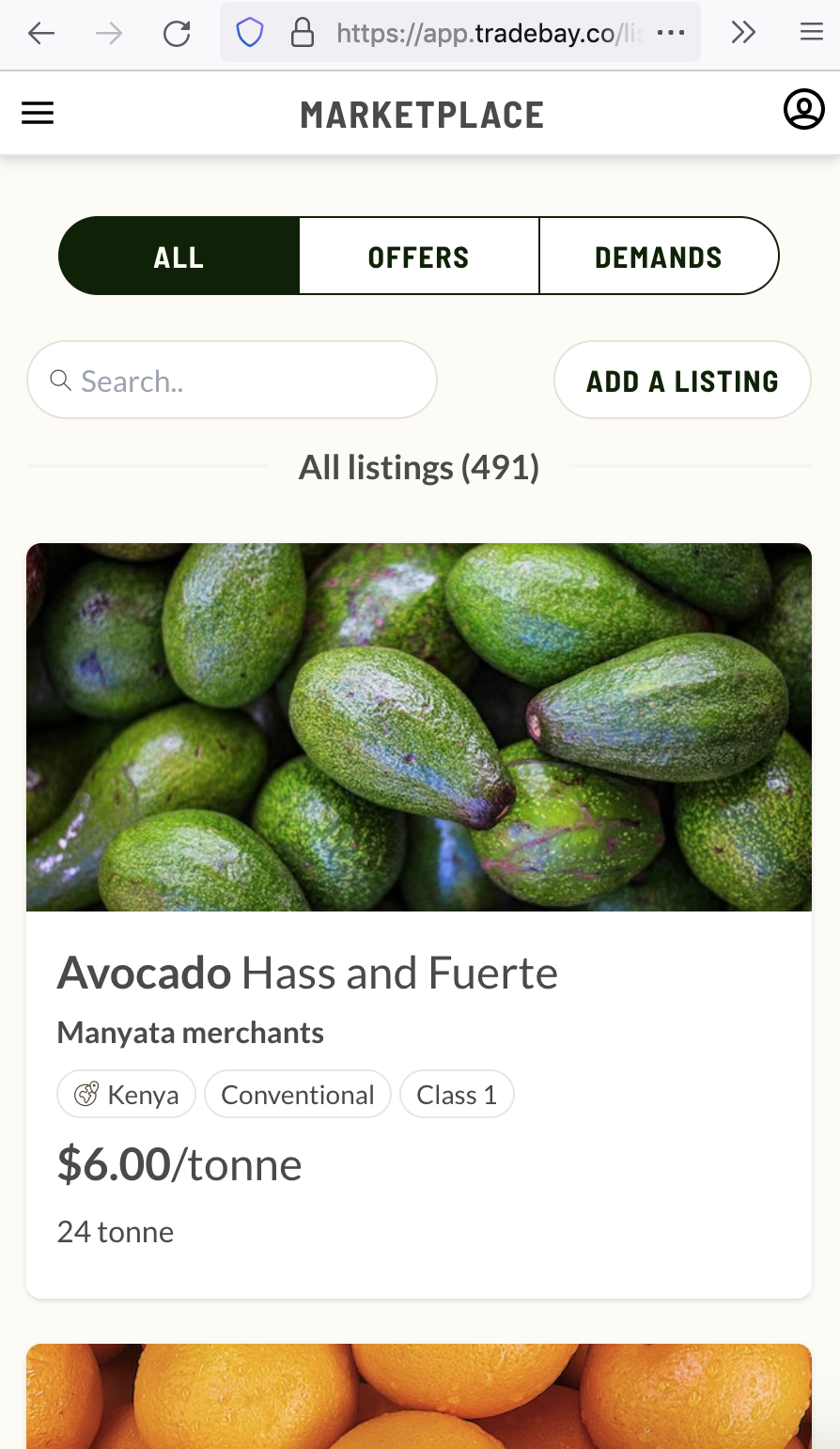Open the user profile icon
Viewport: 840px width, 1449px height.
tap(803, 110)
